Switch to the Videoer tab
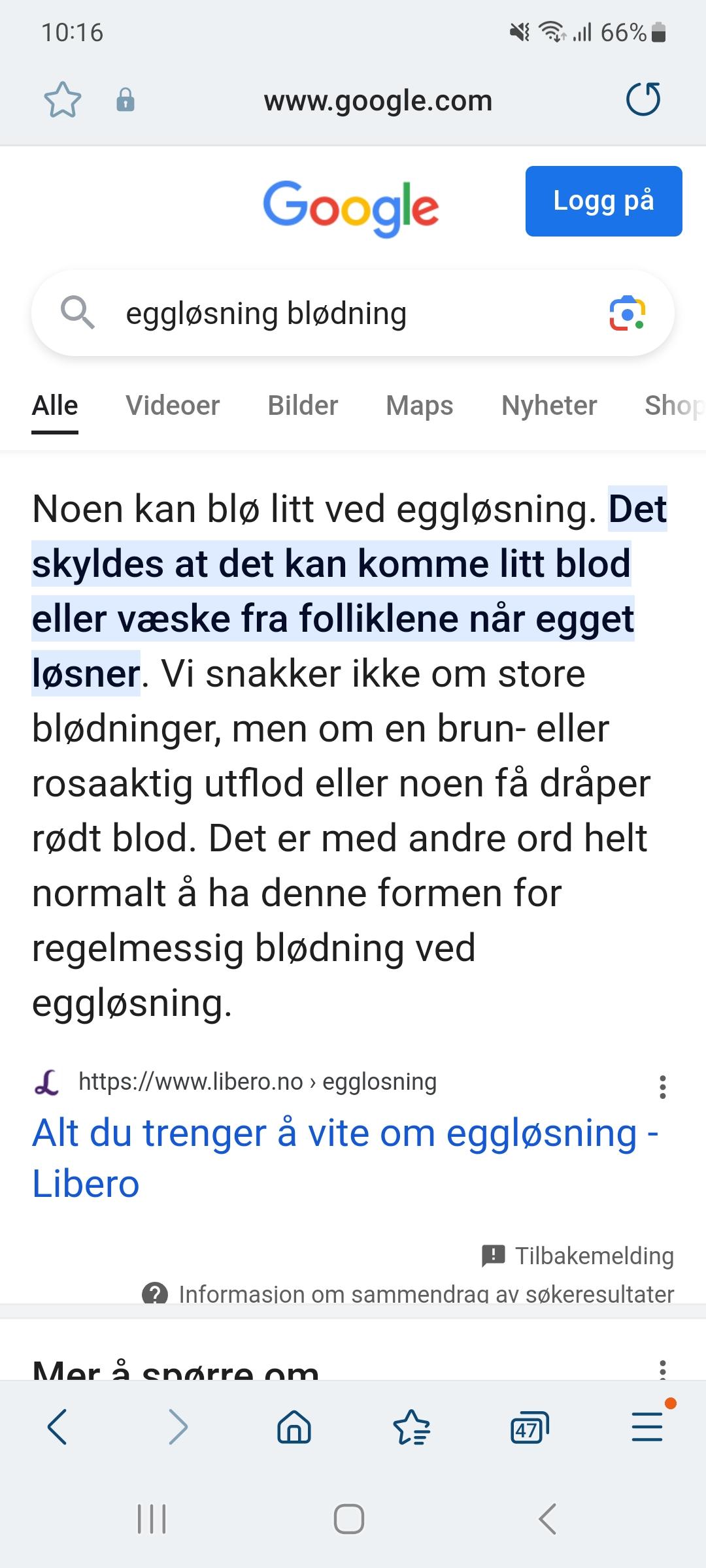Viewport: 706px width, 1568px height. click(x=173, y=406)
